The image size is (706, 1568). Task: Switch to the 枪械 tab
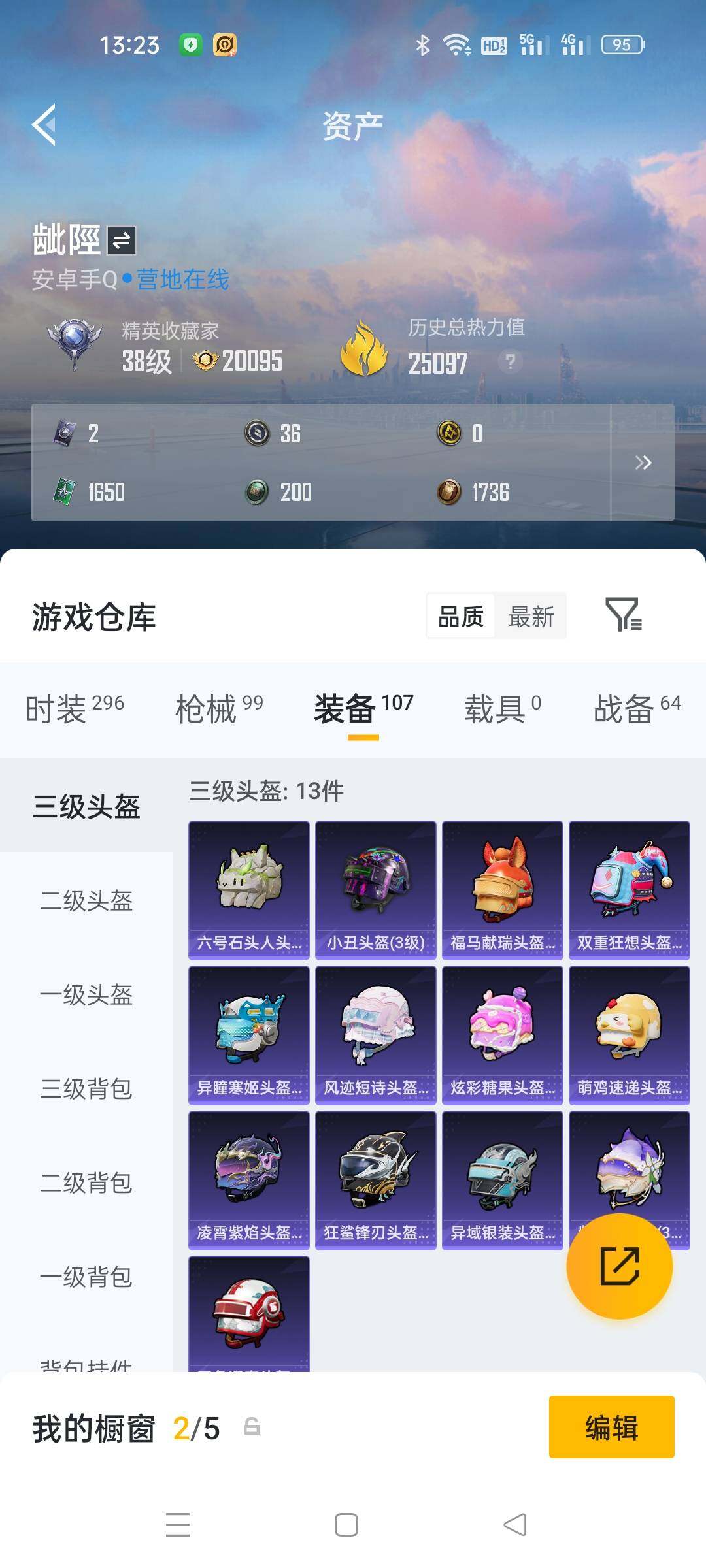coord(219,708)
